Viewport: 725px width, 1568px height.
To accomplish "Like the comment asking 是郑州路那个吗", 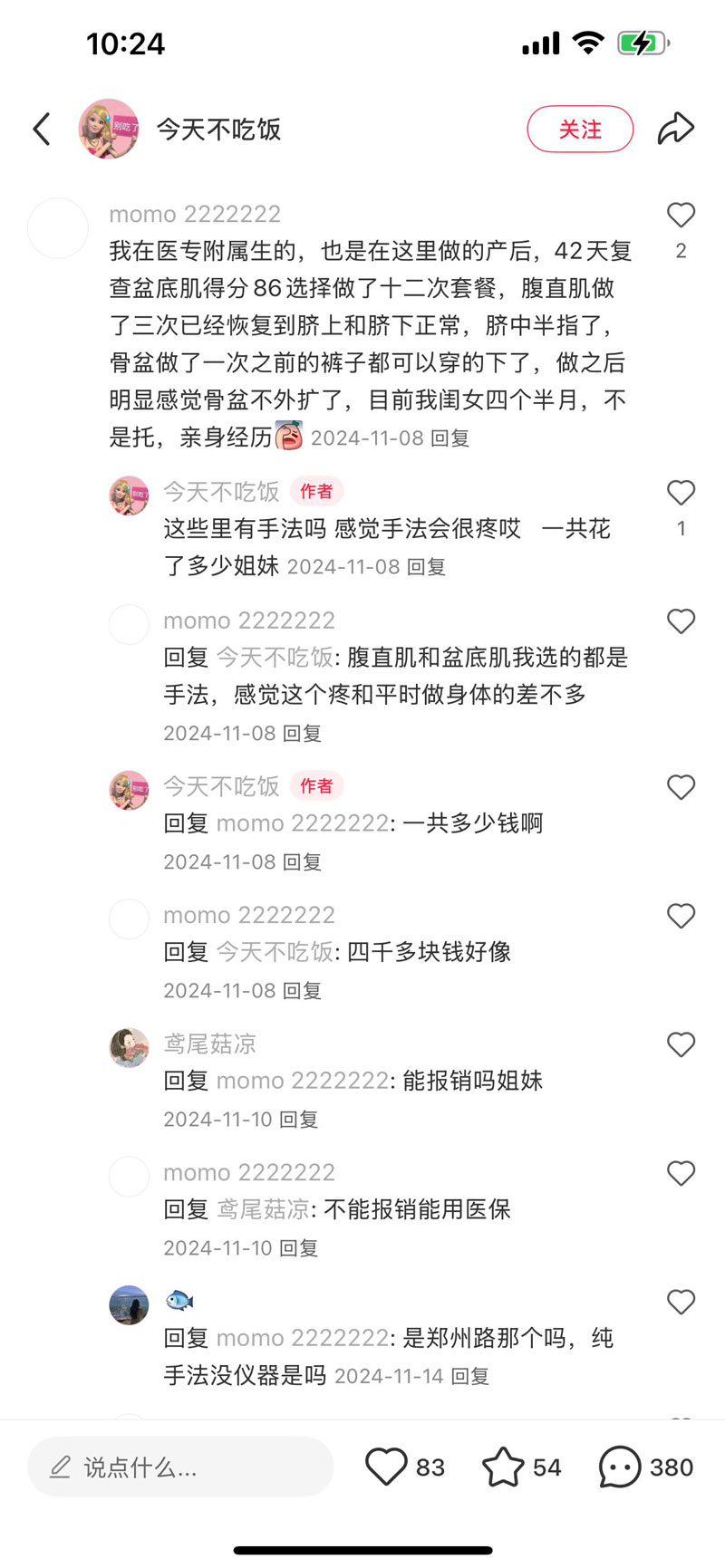I will pyautogui.click(x=681, y=1302).
